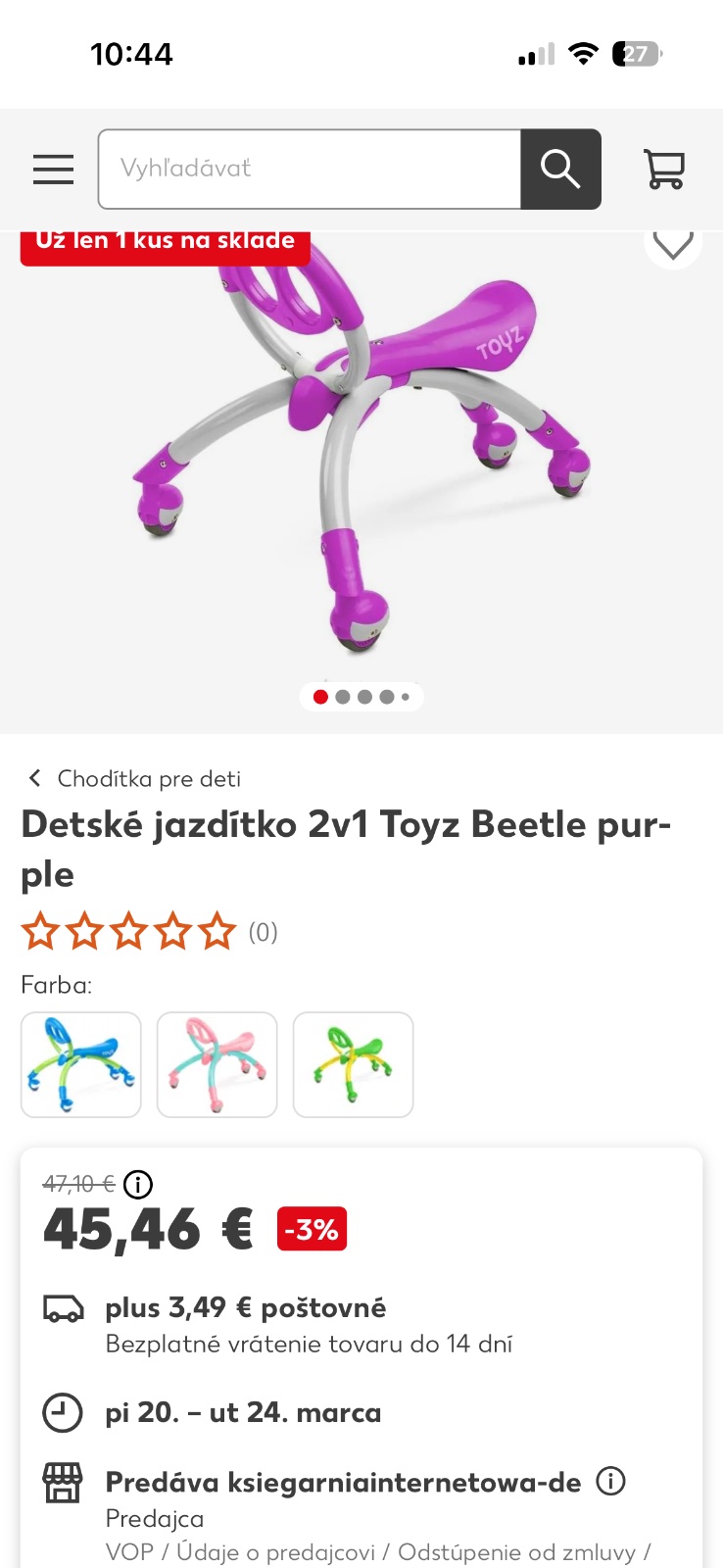723x1568 pixels.
Task: Select the green-yellow color variant
Action: [353, 1064]
